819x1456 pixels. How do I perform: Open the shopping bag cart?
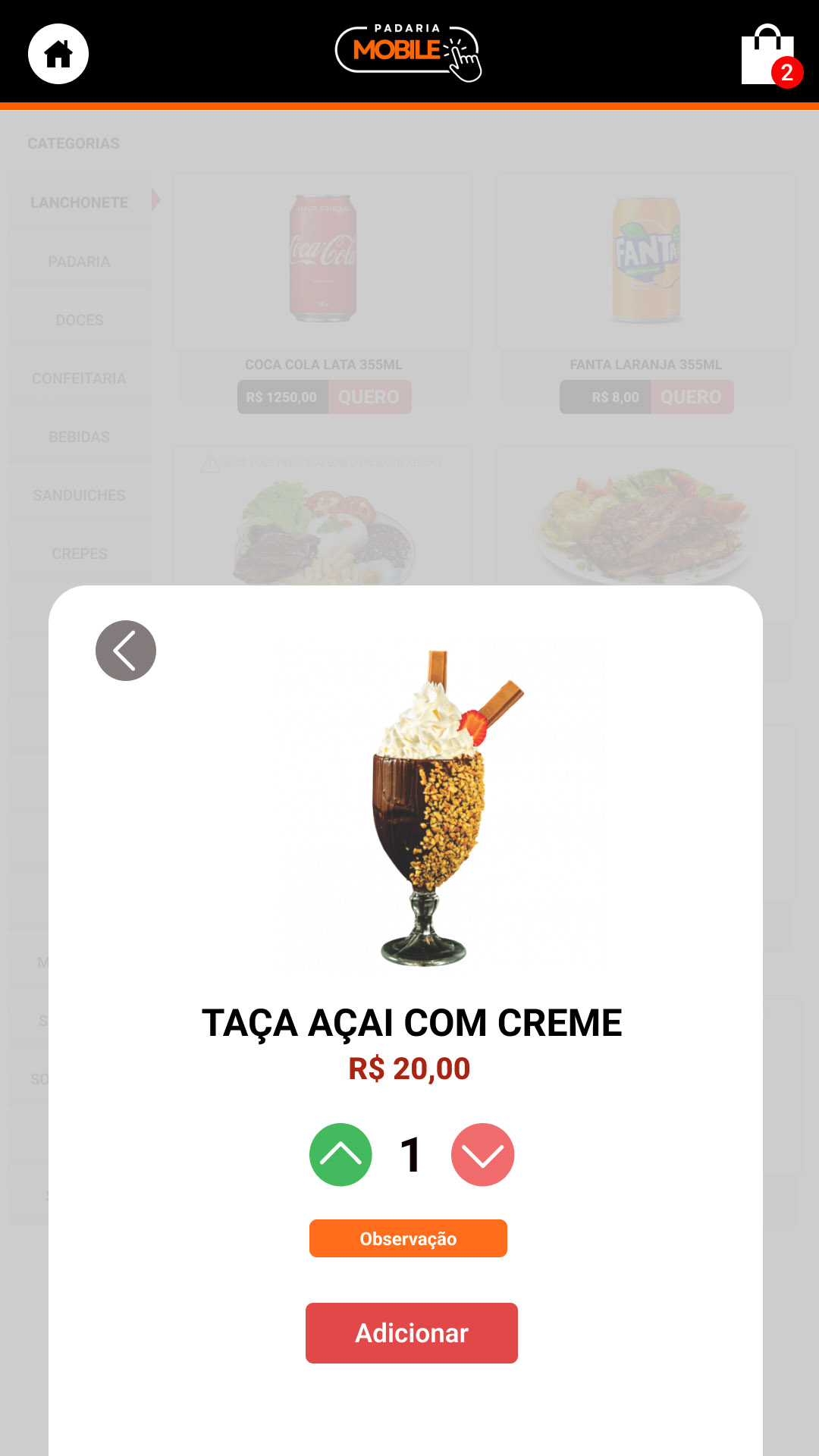[769, 56]
